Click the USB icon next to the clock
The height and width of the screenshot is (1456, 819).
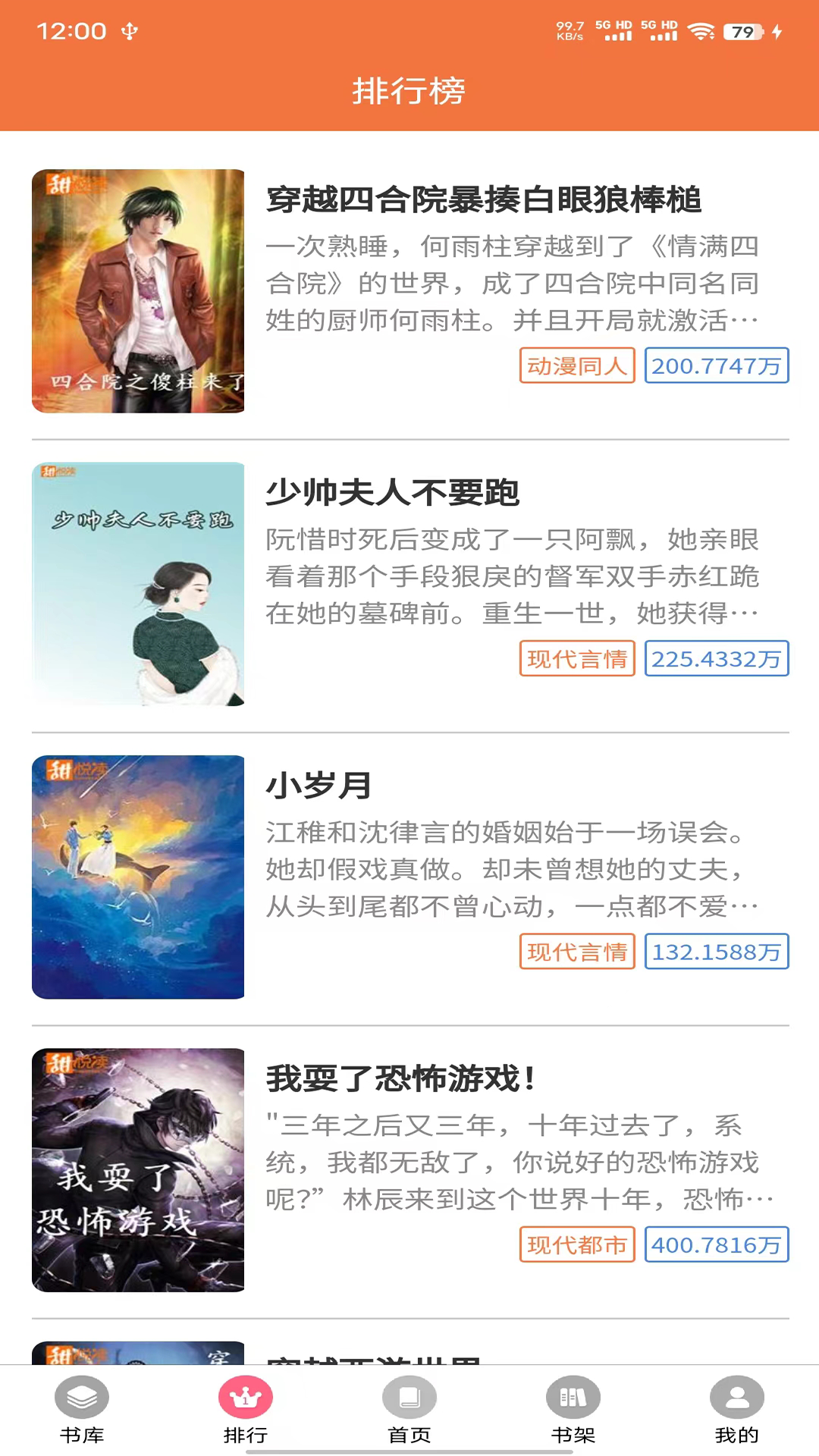(129, 31)
